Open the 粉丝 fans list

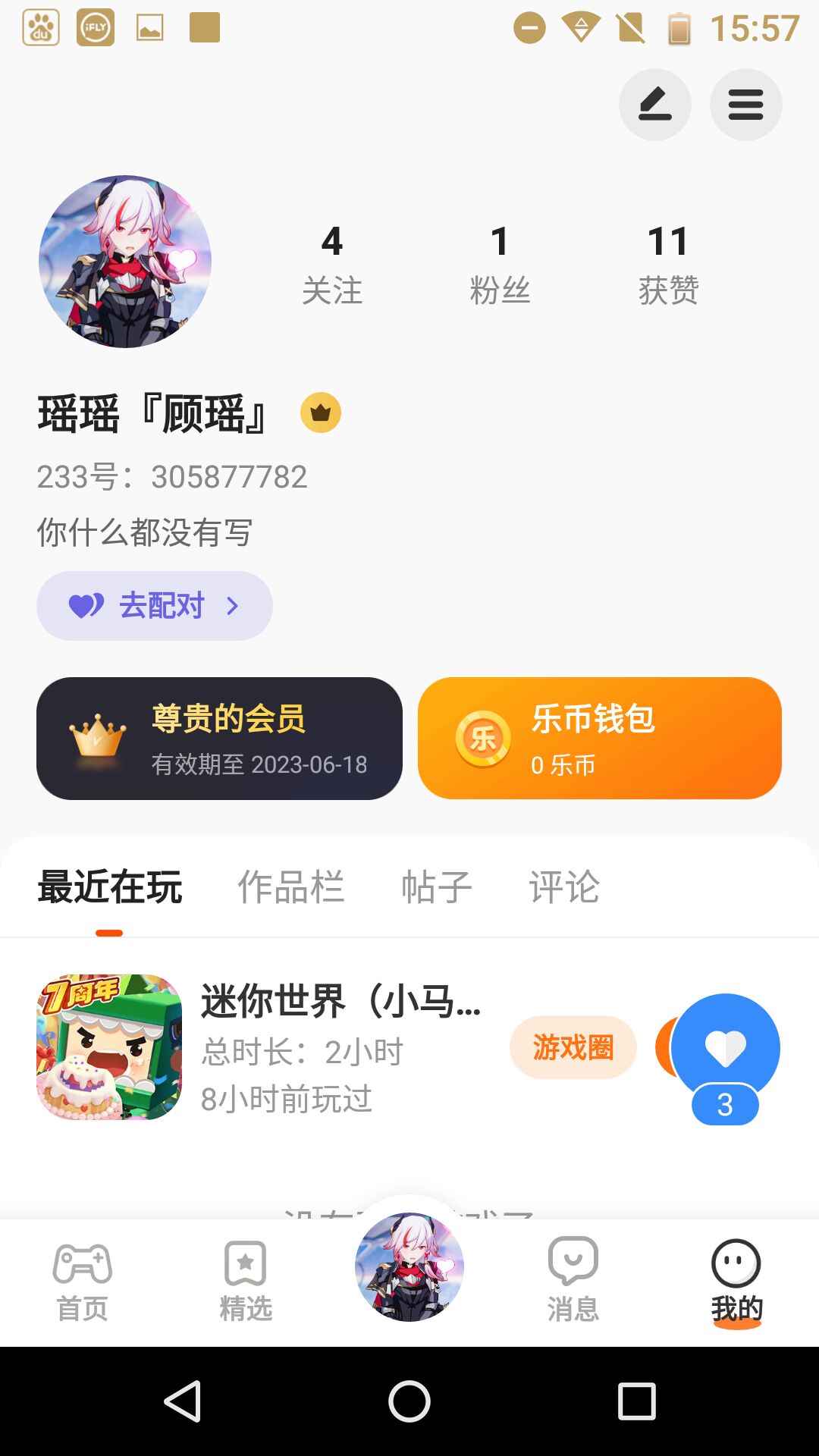(x=500, y=264)
